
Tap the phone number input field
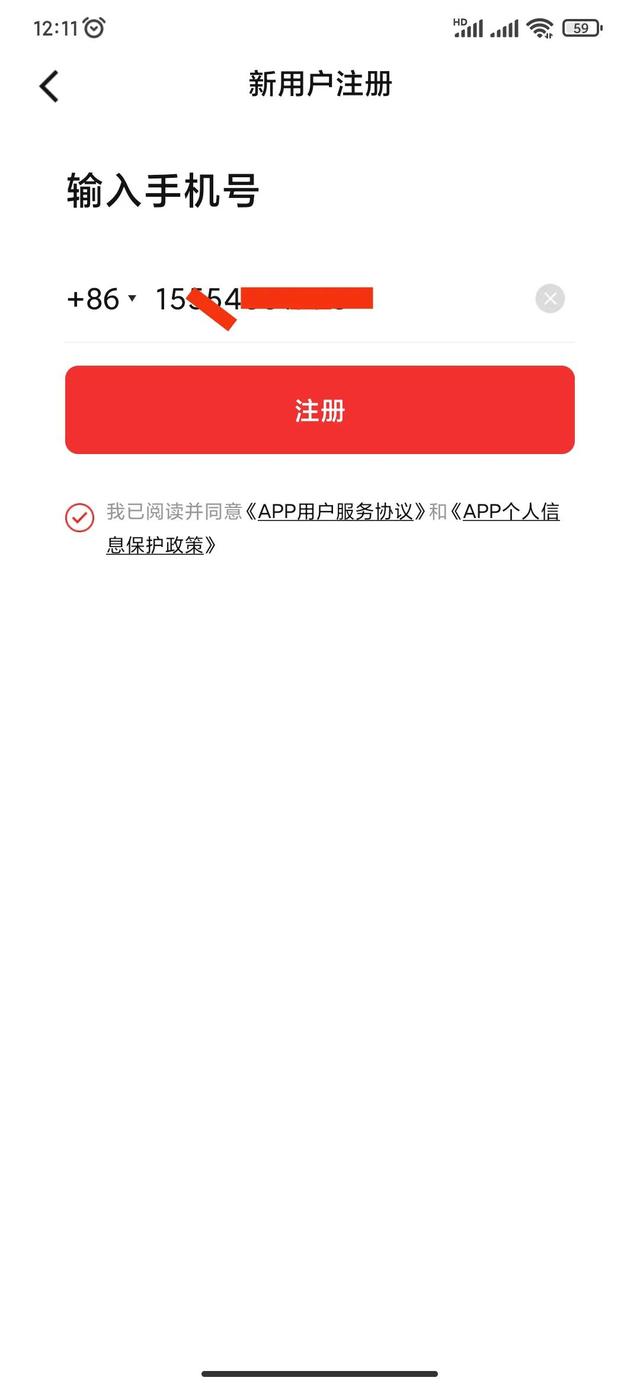pyautogui.click(x=340, y=299)
